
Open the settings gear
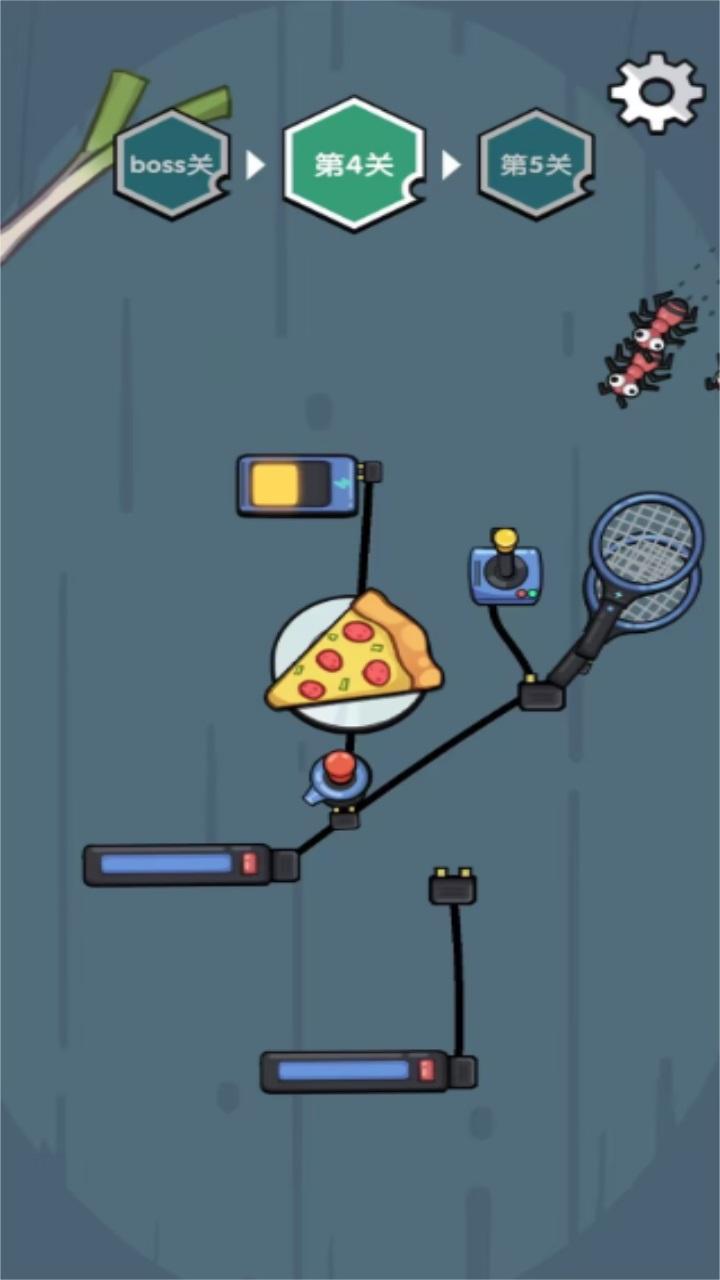pos(656,92)
